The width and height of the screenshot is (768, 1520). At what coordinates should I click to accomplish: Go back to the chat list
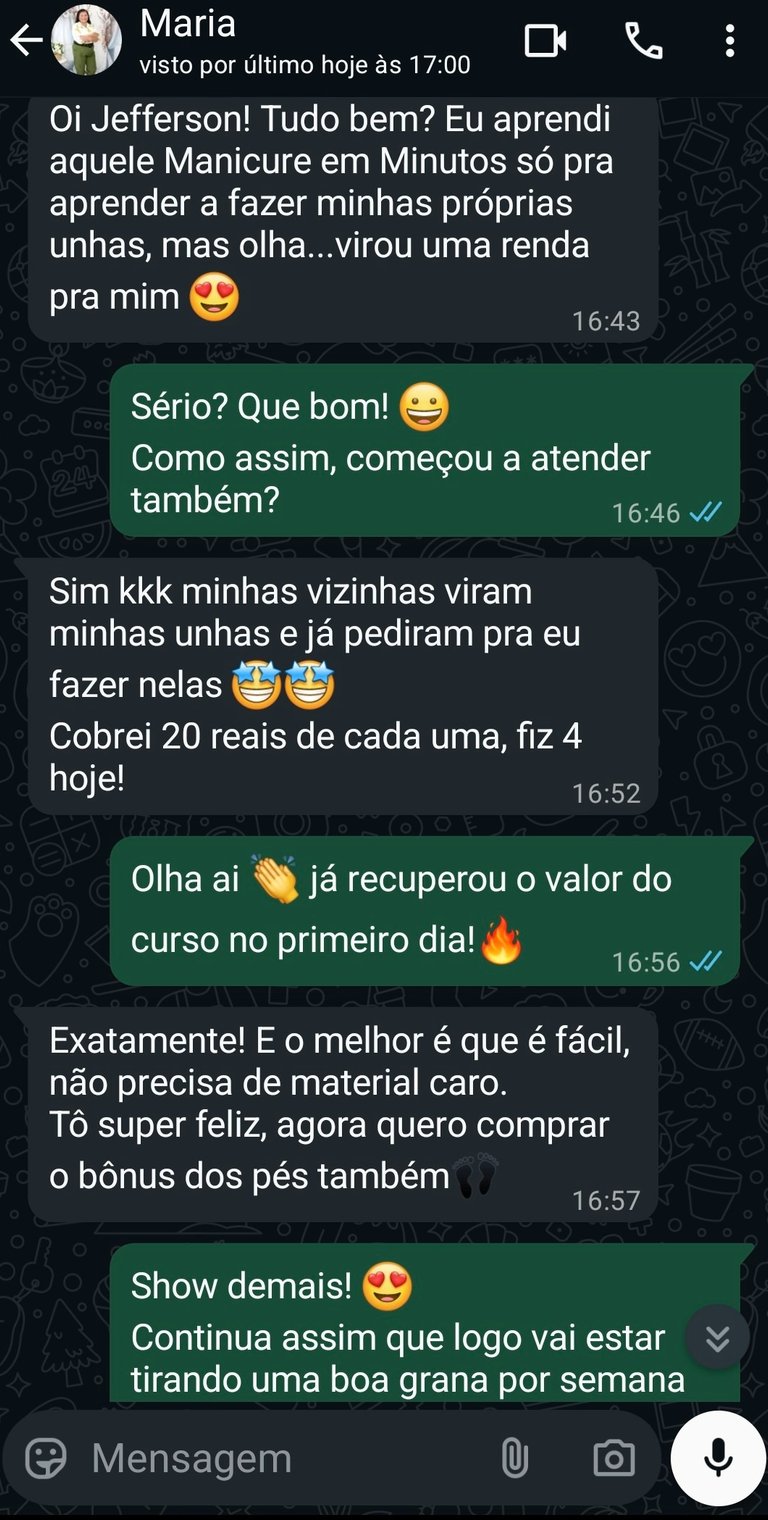click(x=26, y=42)
